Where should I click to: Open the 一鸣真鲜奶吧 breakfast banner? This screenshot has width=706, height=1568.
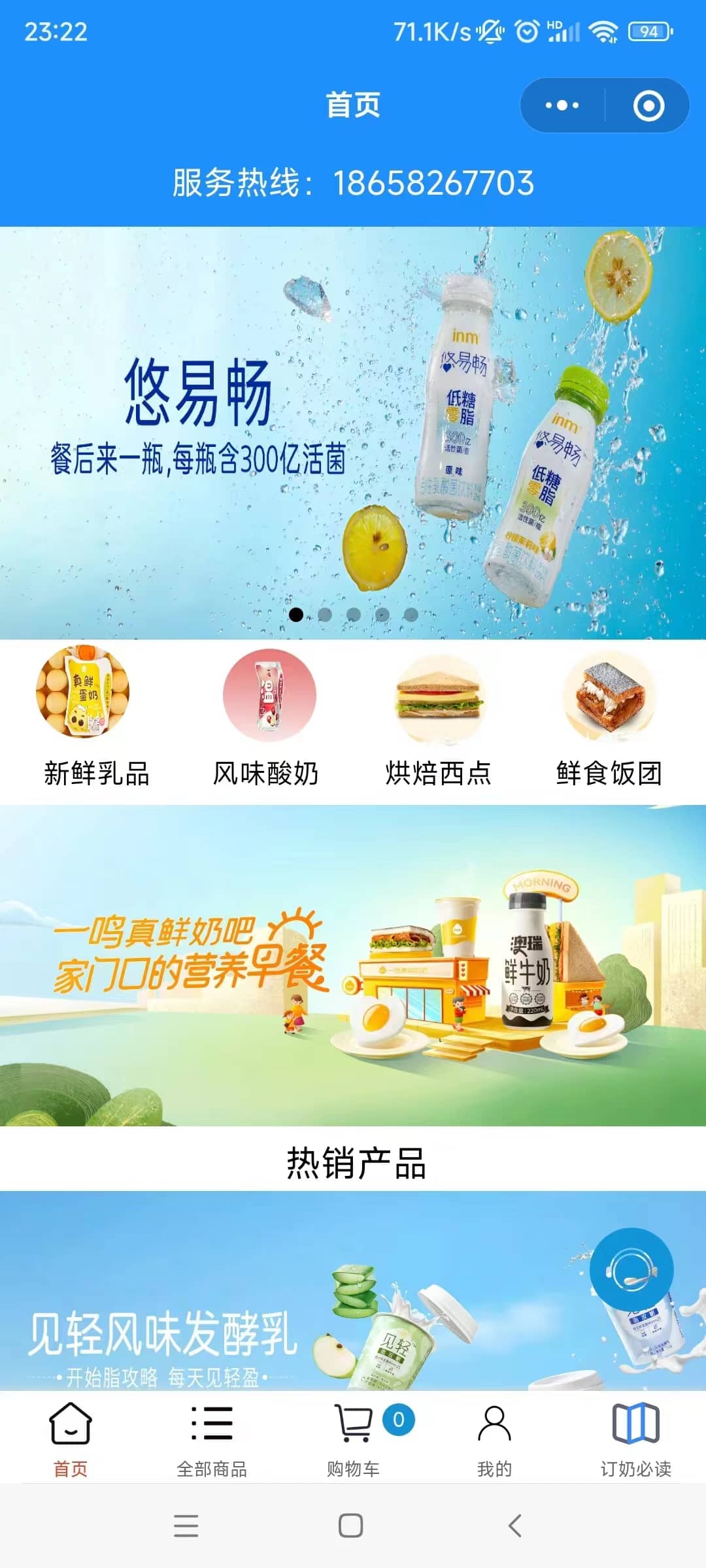click(x=353, y=966)
